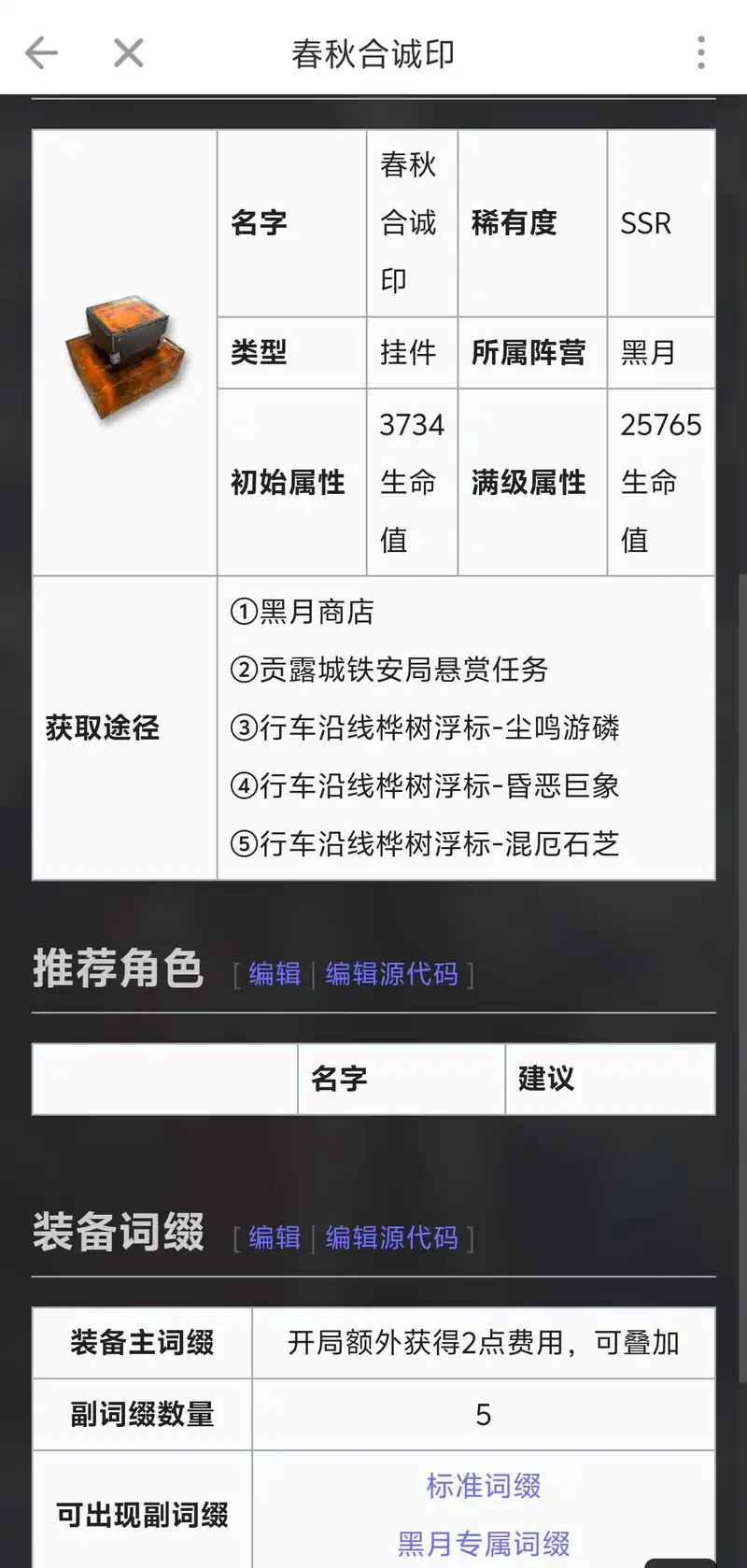This screenshot has height=1568, width=747.
Task: Go back to the previous page
Action: coord(41,53)
